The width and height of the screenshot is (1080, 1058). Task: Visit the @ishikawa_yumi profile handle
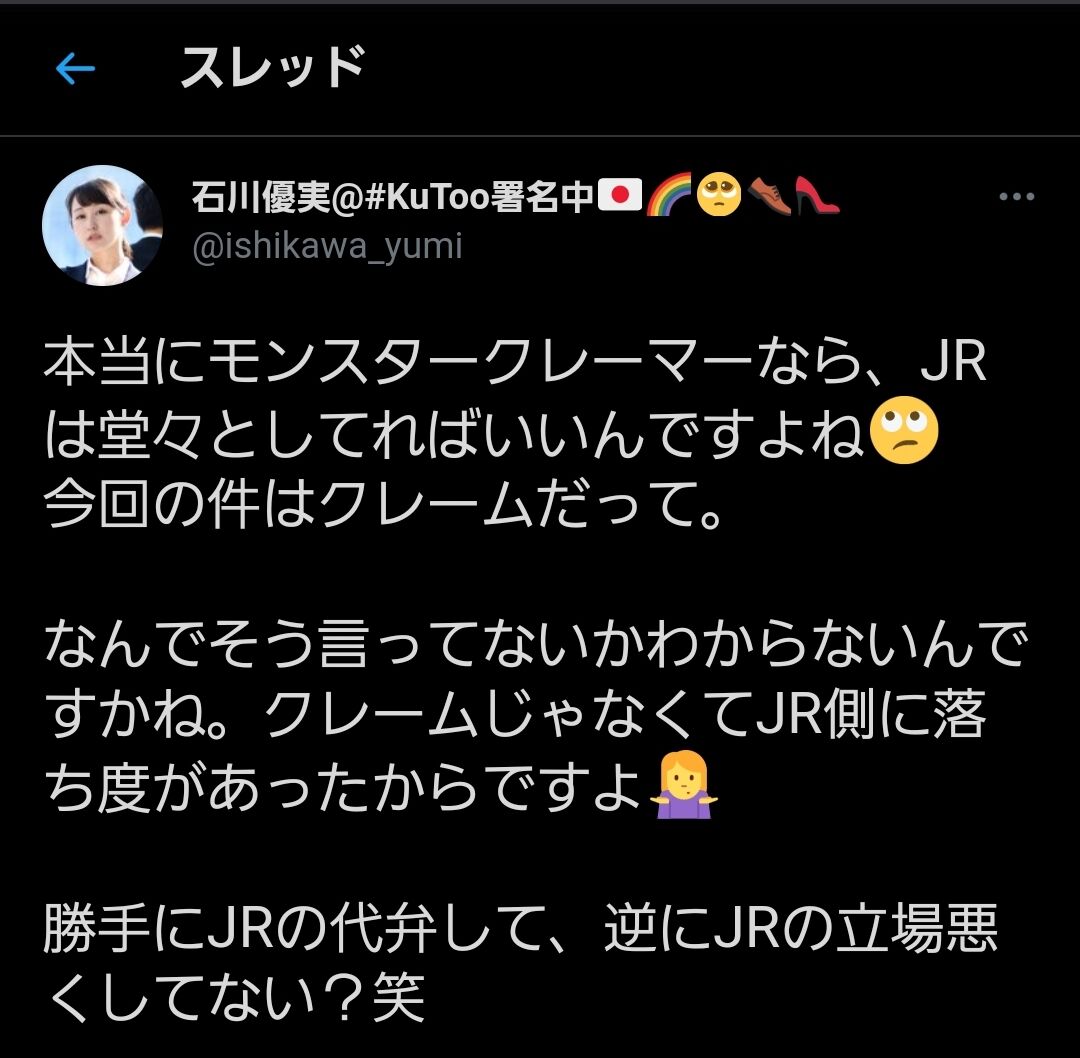pos(327,247)
